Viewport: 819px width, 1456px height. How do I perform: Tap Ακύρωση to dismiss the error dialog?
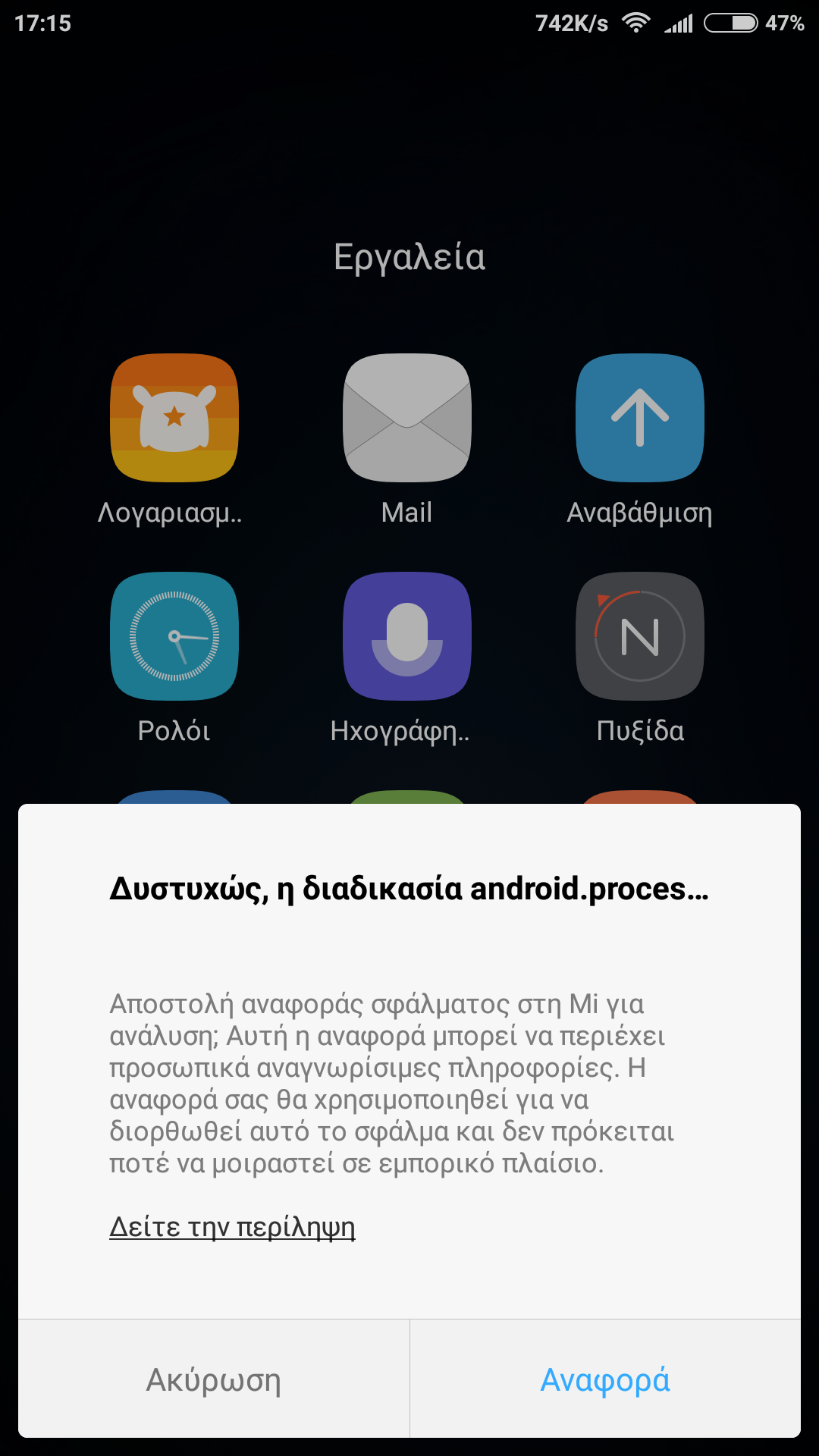[213, 1379]
